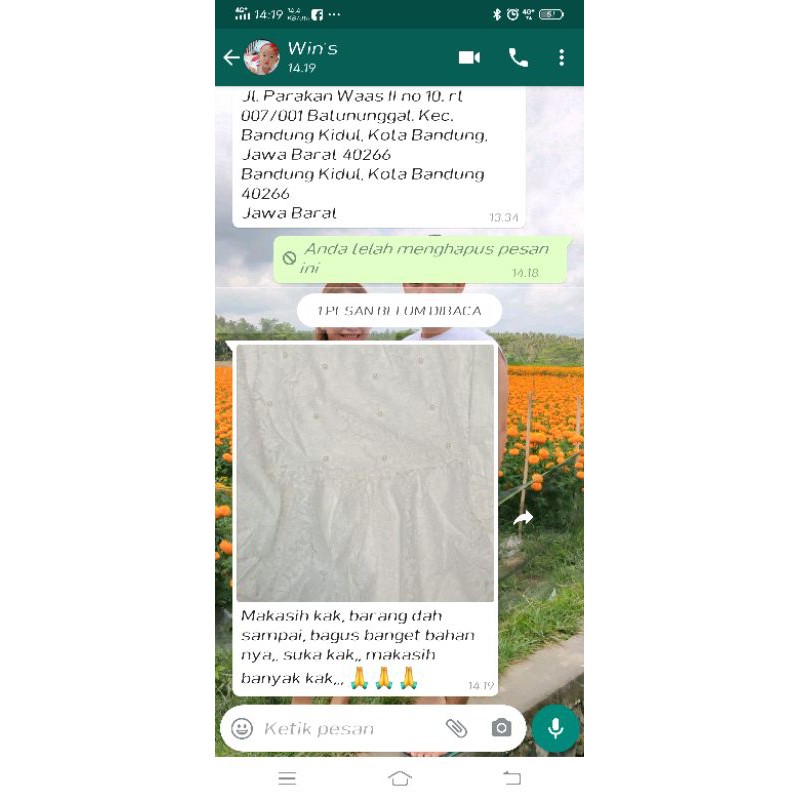Open the chat overflow menu
This screenshot has width=800, height=800.
tap(562, 58)
